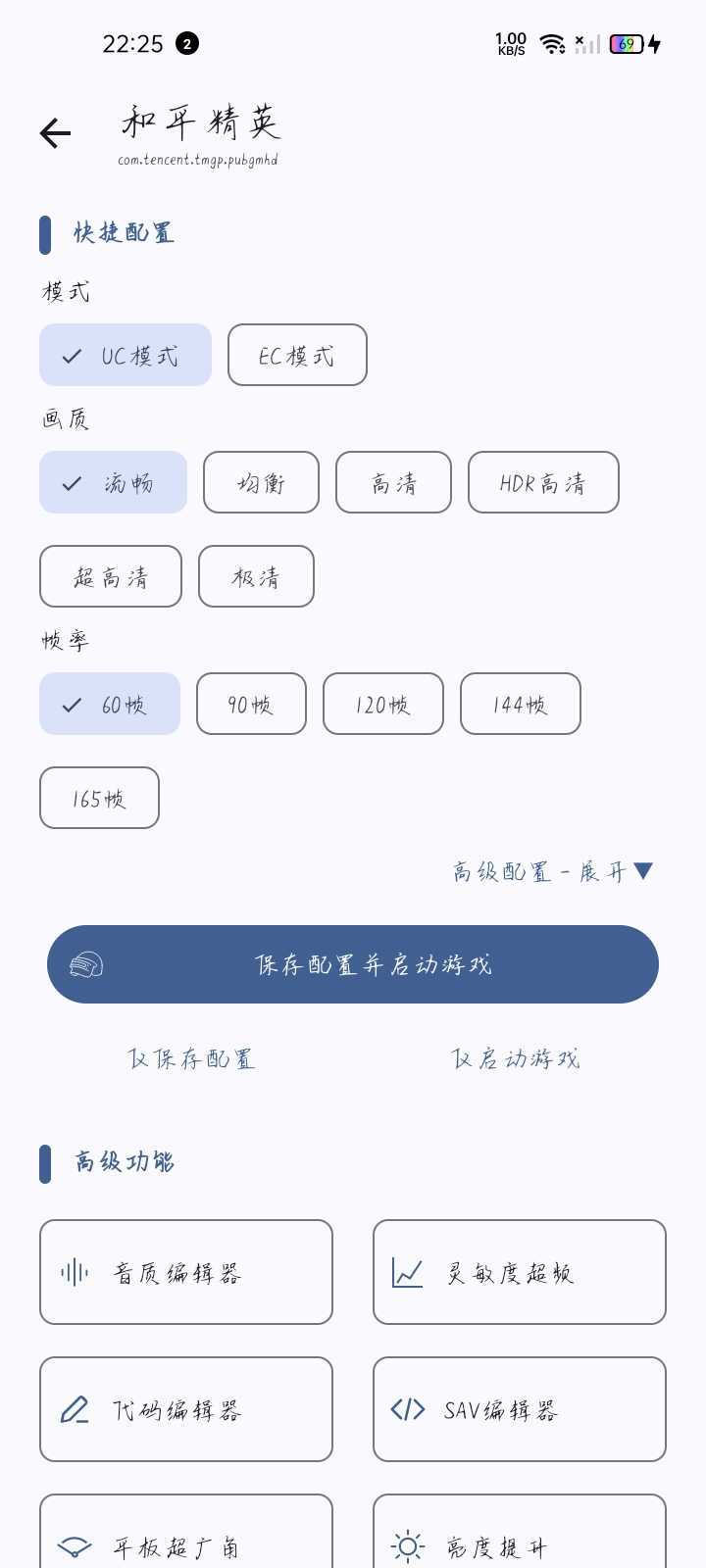This screenshot has height=1568, width=706.
Task: Open the SAV编辑器 card
Action: click(x=520, y=1409)
